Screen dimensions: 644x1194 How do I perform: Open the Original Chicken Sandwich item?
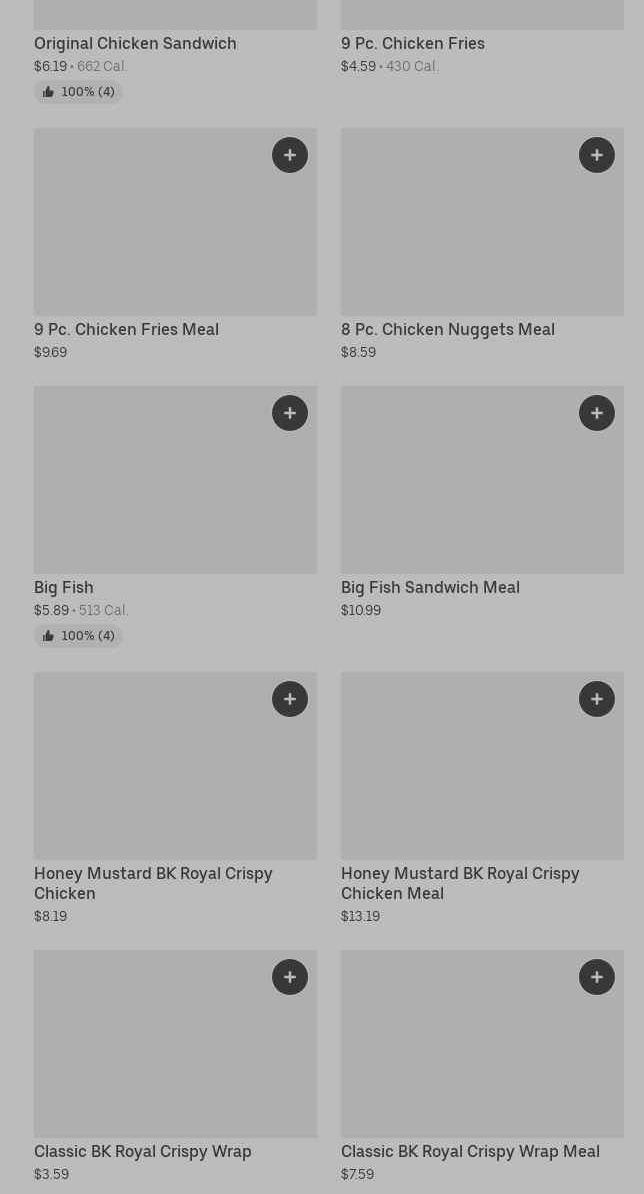point(135,44)
